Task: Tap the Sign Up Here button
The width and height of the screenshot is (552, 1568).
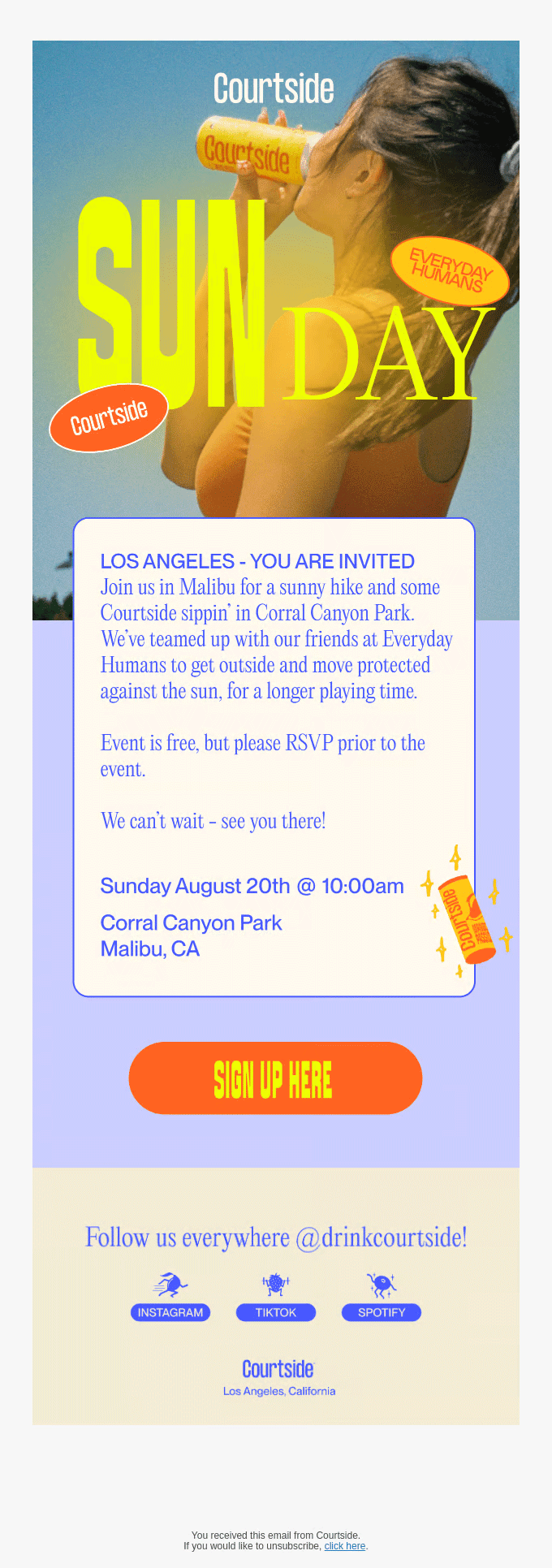Action: 275,1078
